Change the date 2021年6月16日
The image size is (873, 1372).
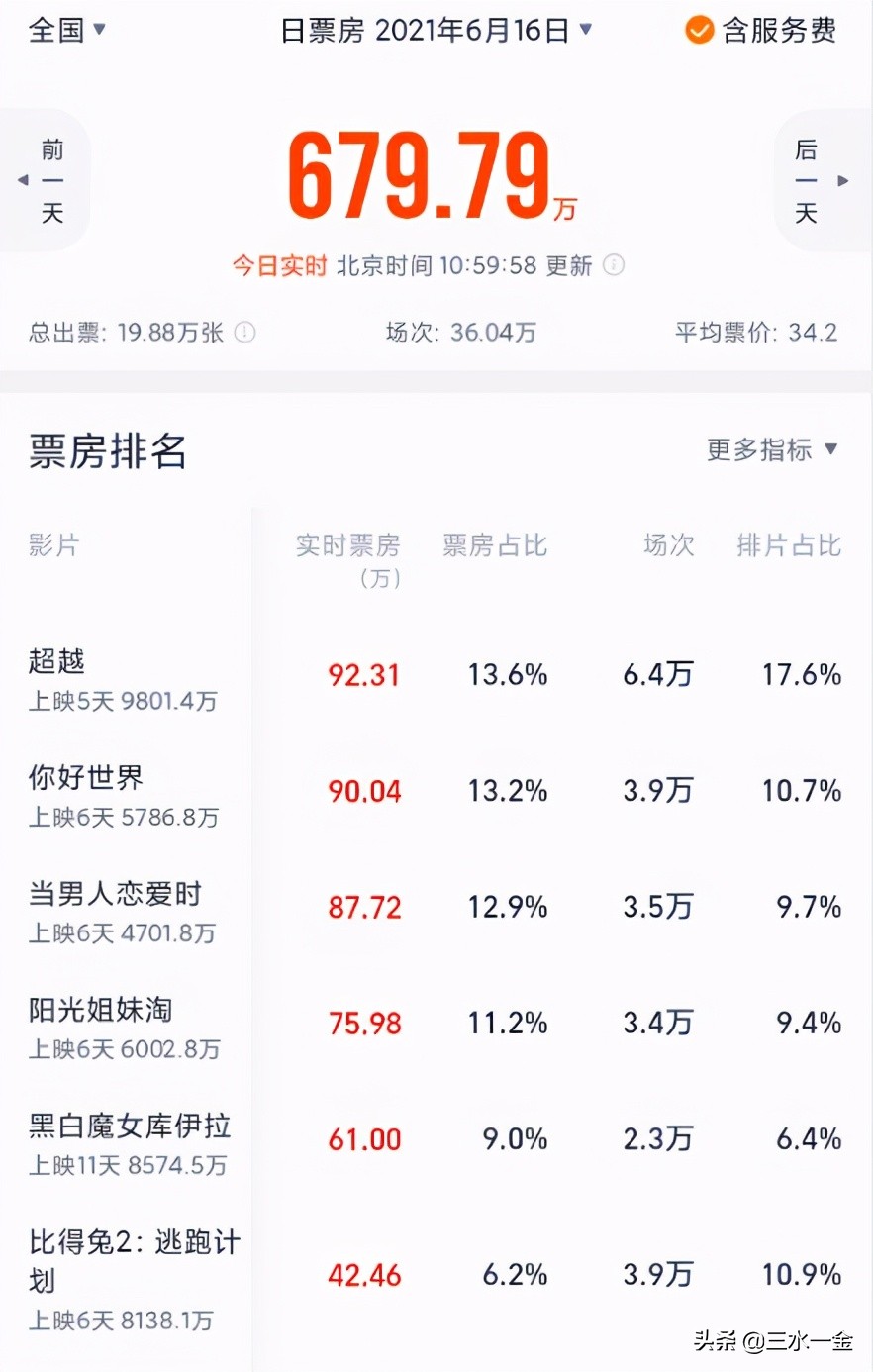point(436,31)
